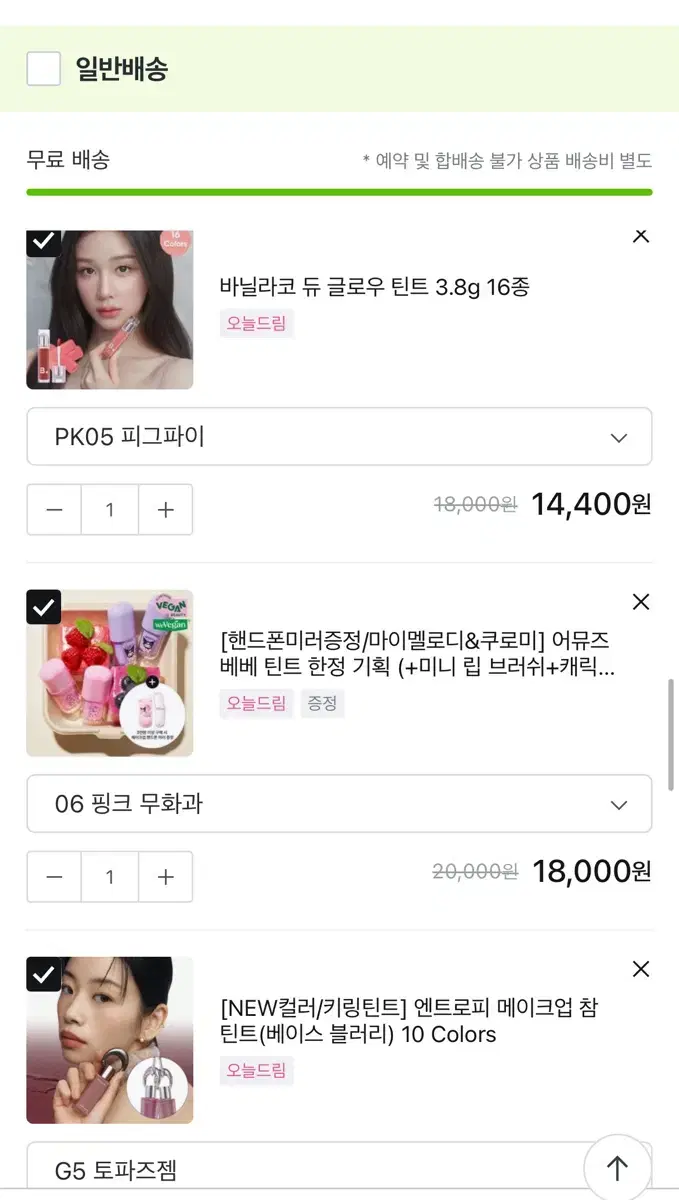
Task: Tap the scroll-to-top arrow button
Action: [617, 1167]
